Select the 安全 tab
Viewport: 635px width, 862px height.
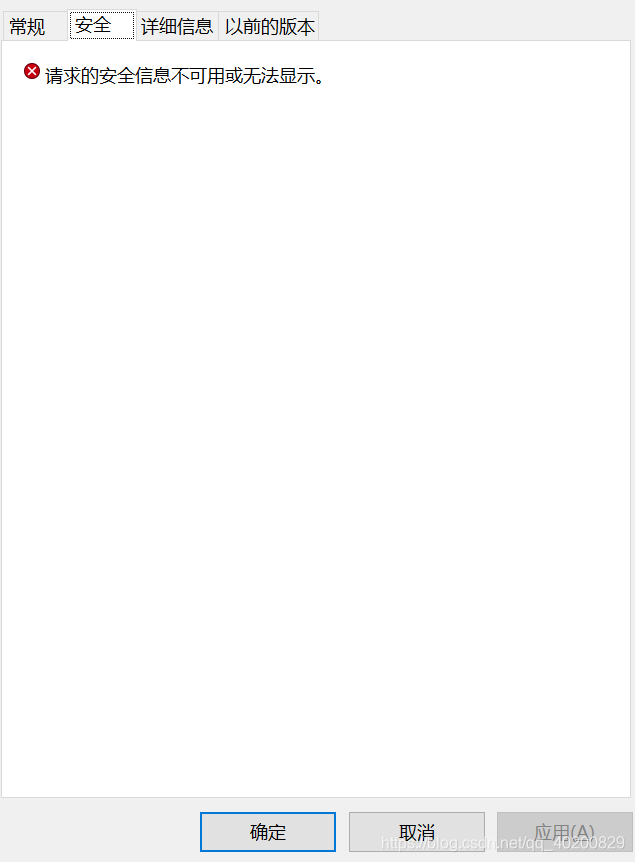tap(102, 25)
